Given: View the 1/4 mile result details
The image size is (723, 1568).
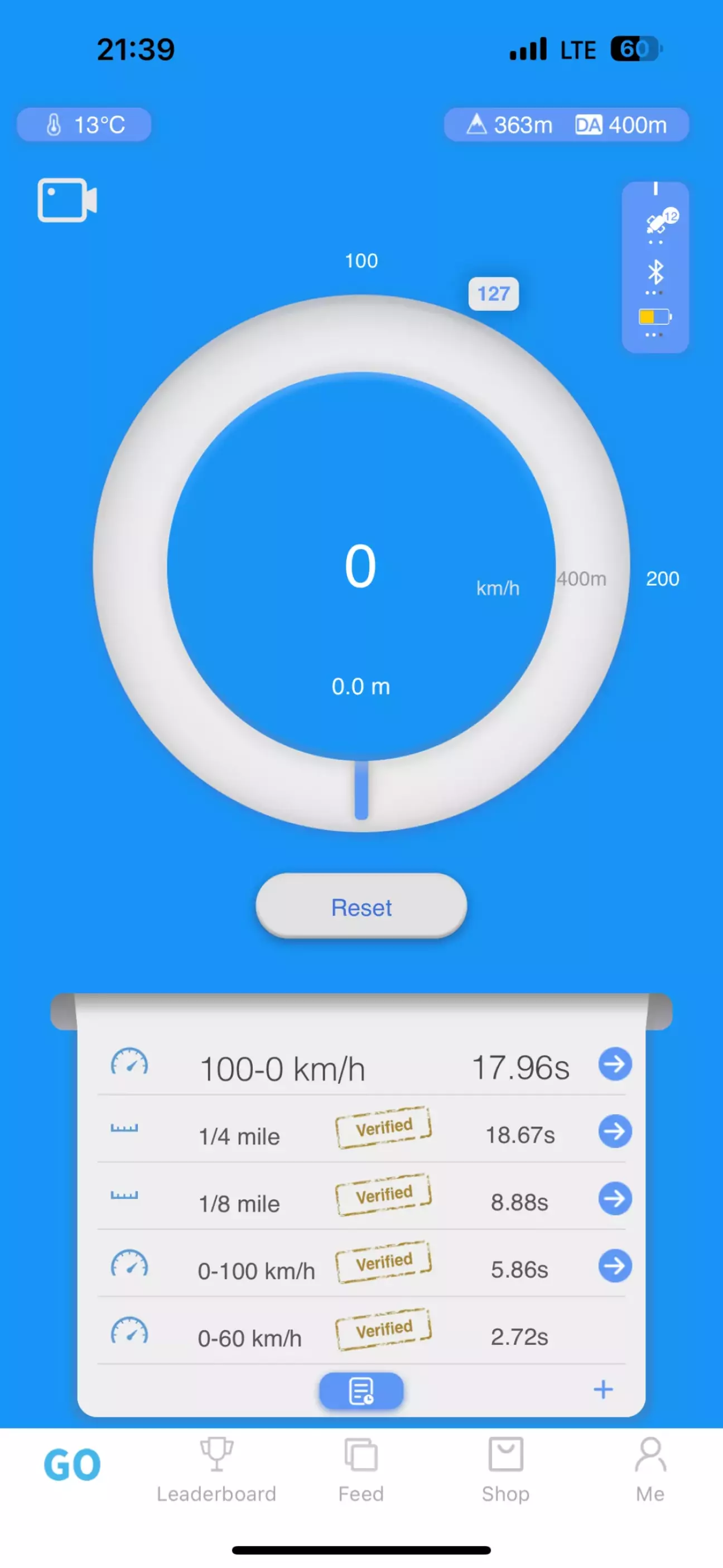Looking at the screenshot, I should coord(615,1131).
